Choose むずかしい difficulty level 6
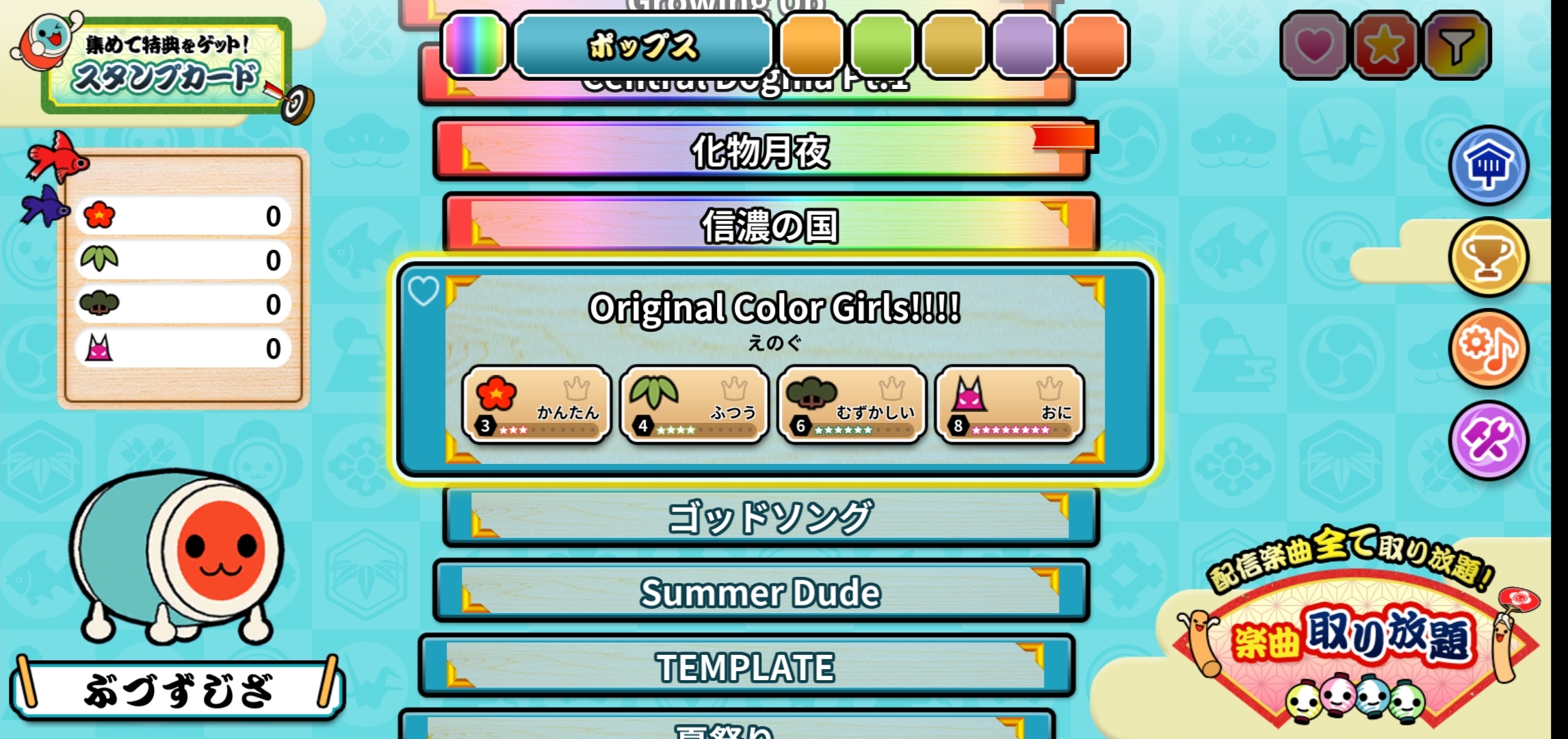 click(852, 405)
